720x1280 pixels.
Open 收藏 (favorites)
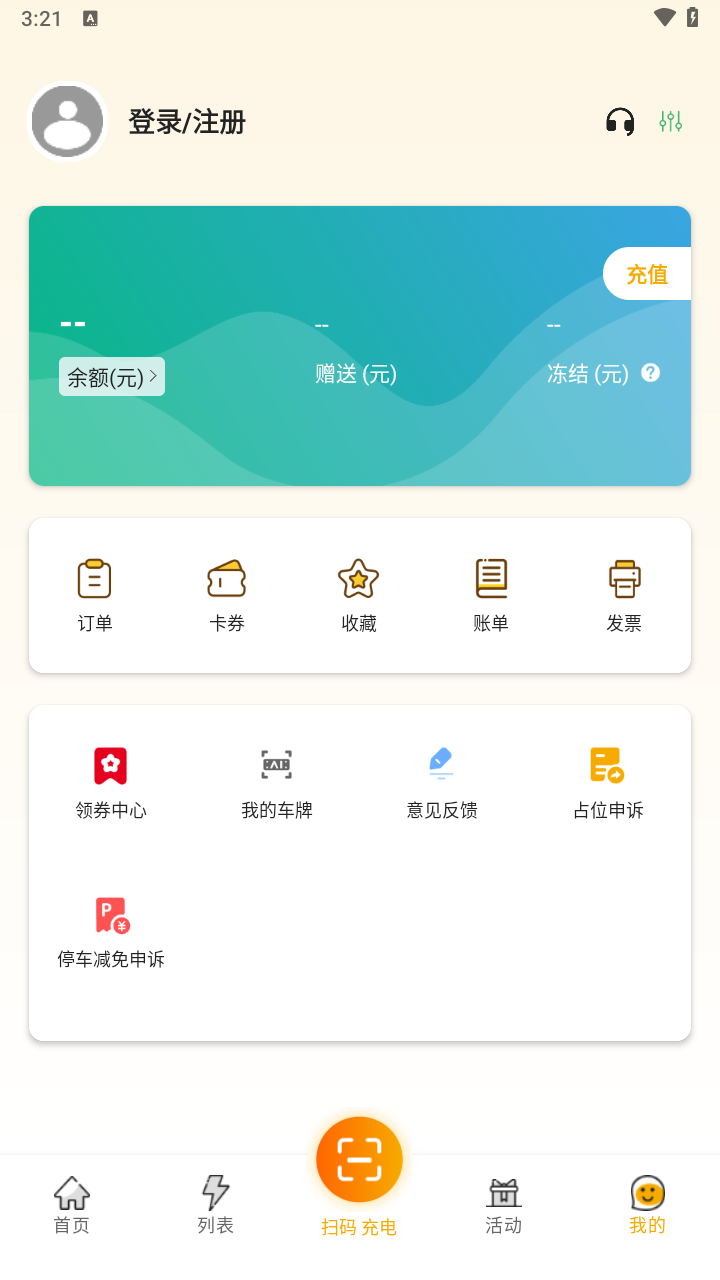tap(359, 594)
